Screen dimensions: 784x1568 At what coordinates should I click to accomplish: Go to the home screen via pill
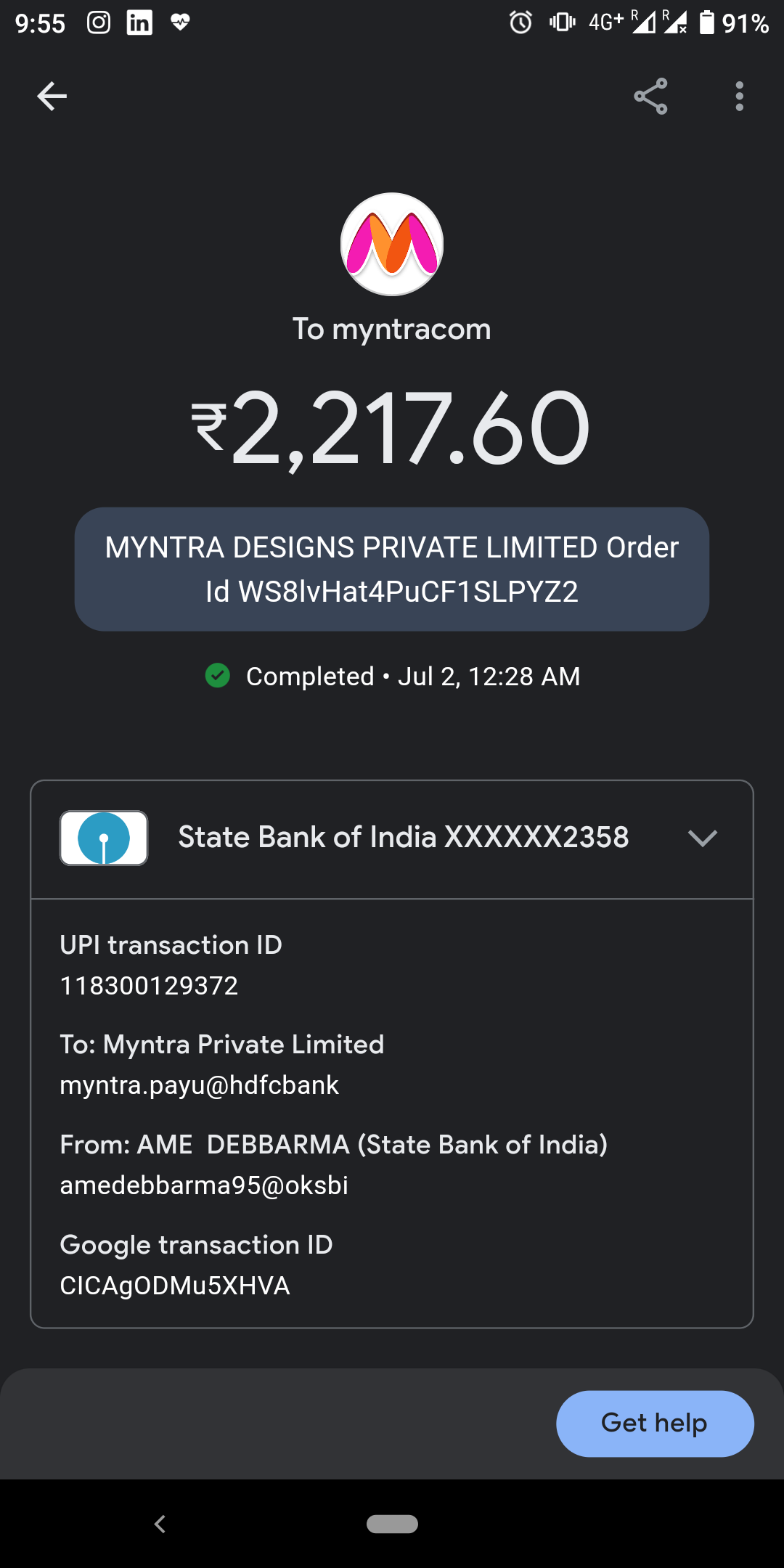click(x=392, y=1524)
